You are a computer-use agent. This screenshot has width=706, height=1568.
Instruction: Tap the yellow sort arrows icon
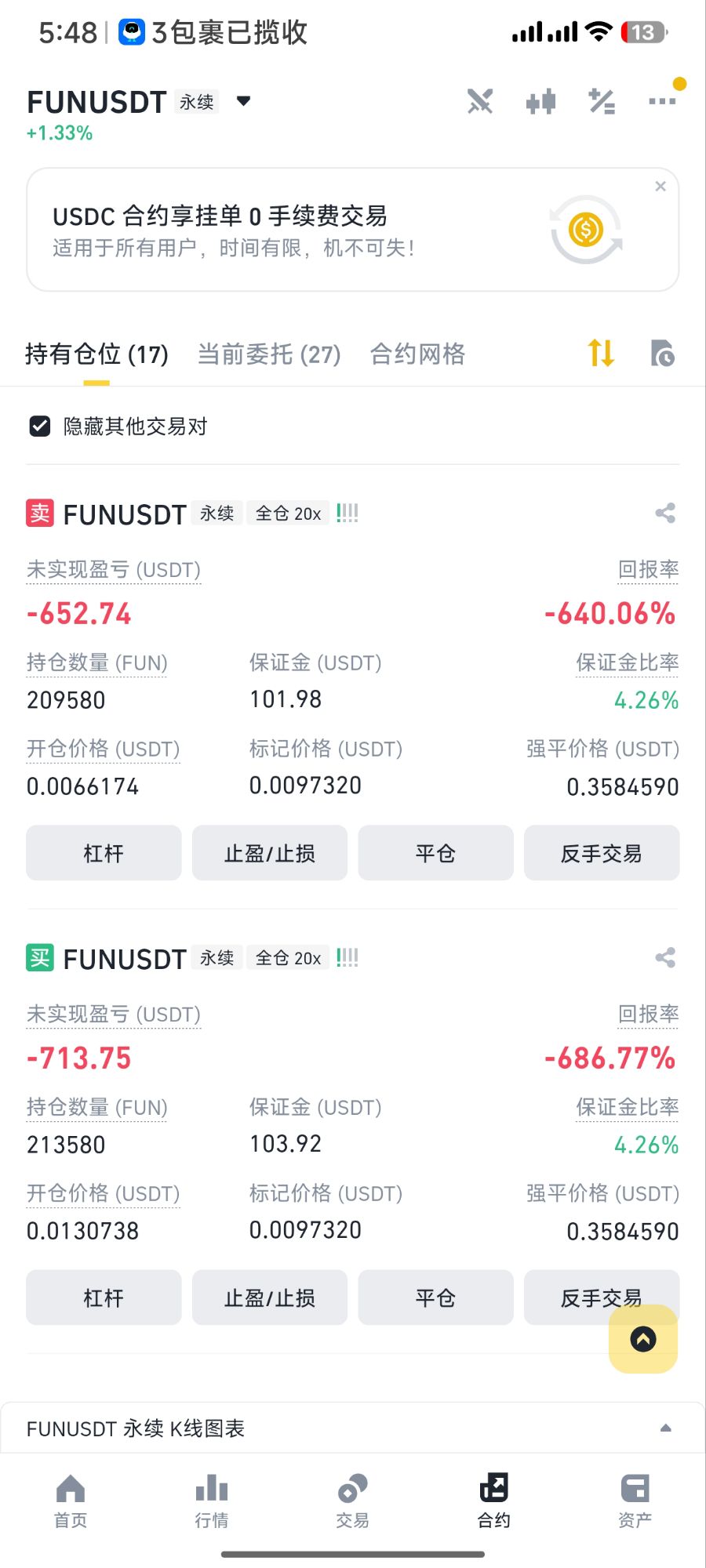602,353
